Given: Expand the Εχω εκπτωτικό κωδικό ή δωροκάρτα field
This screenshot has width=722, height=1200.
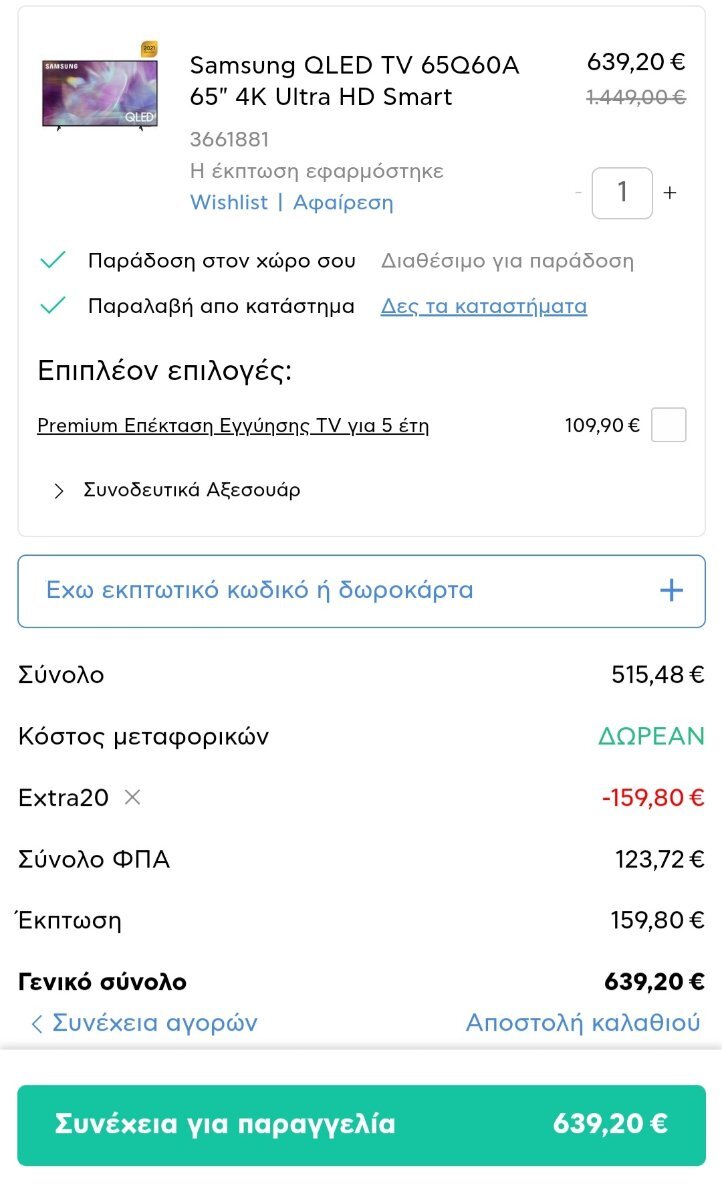Looking at the screenshot, I should click(361, 591).
